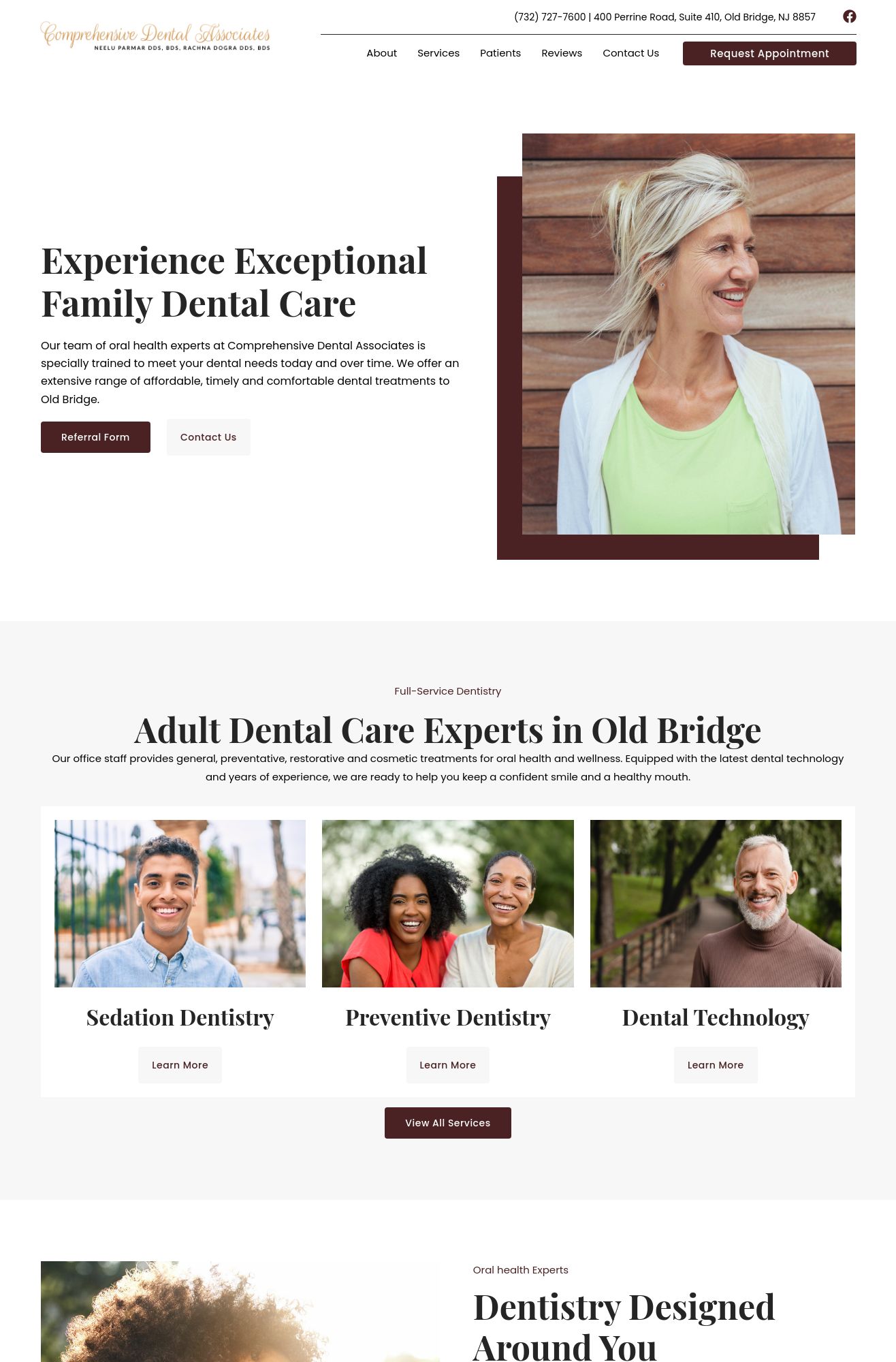Viewport: 896px width, 1362px height.
Task: Open the About menu item
Action: [x=381, y=53]
